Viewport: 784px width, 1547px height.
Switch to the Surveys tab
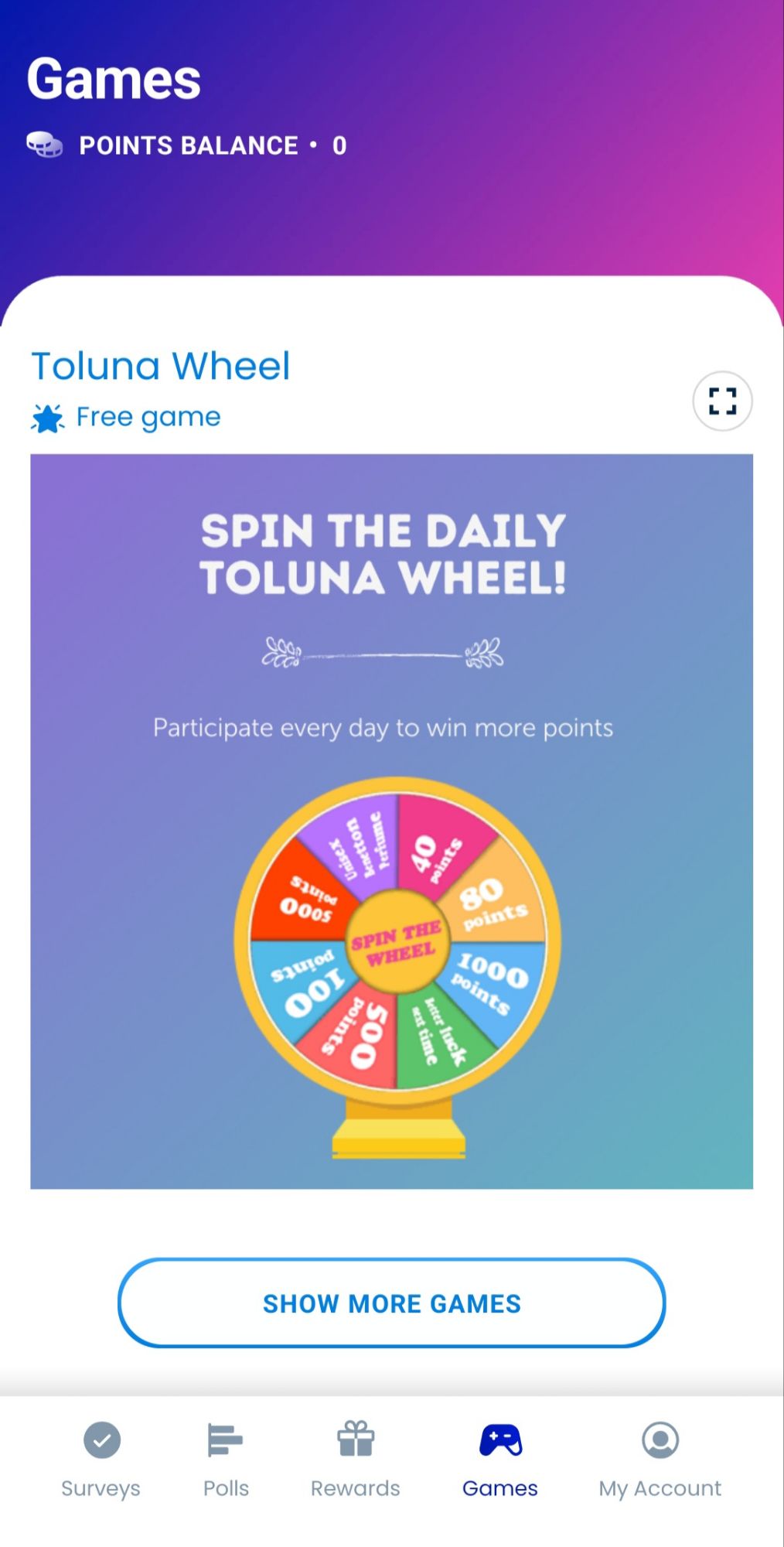pos(101,1460)
